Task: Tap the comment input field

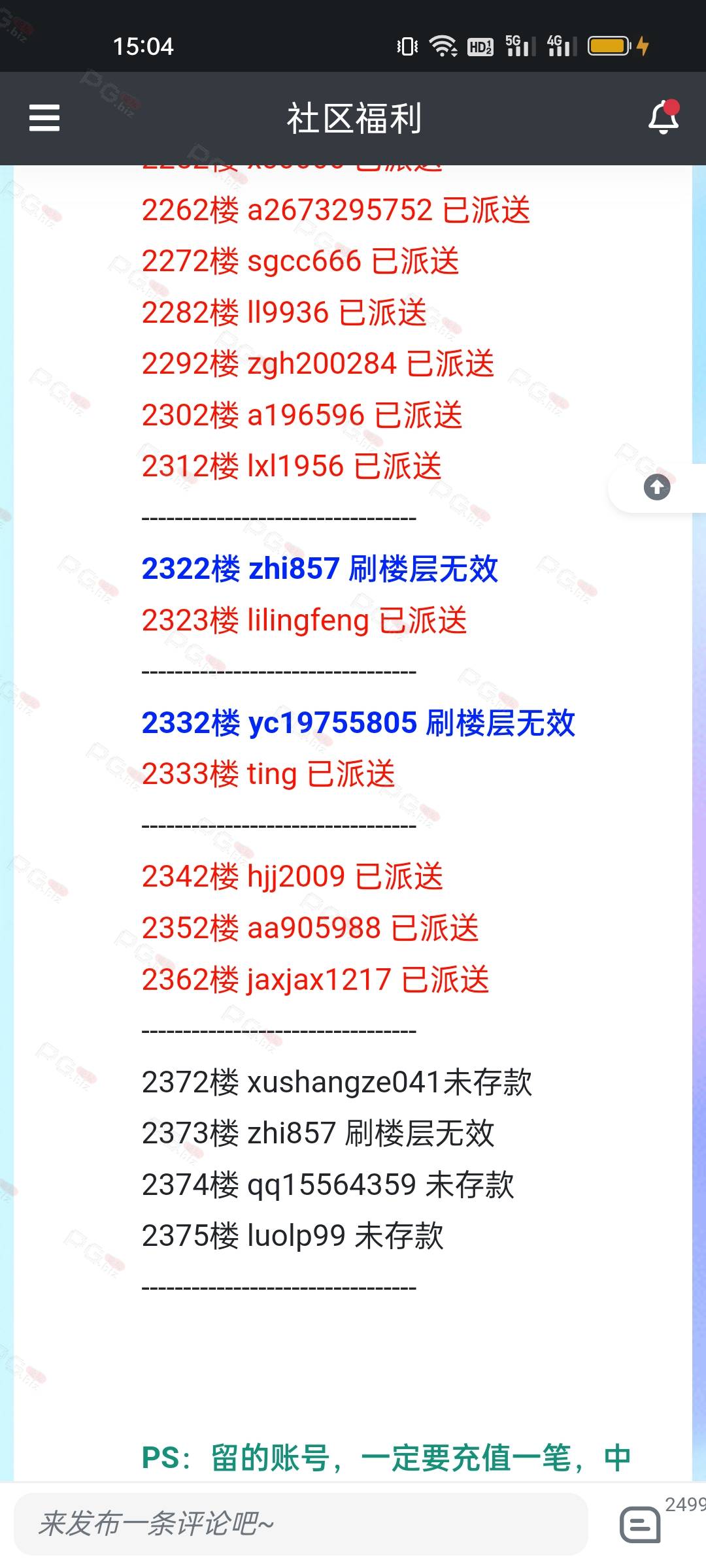Action: pos(301,1524)
